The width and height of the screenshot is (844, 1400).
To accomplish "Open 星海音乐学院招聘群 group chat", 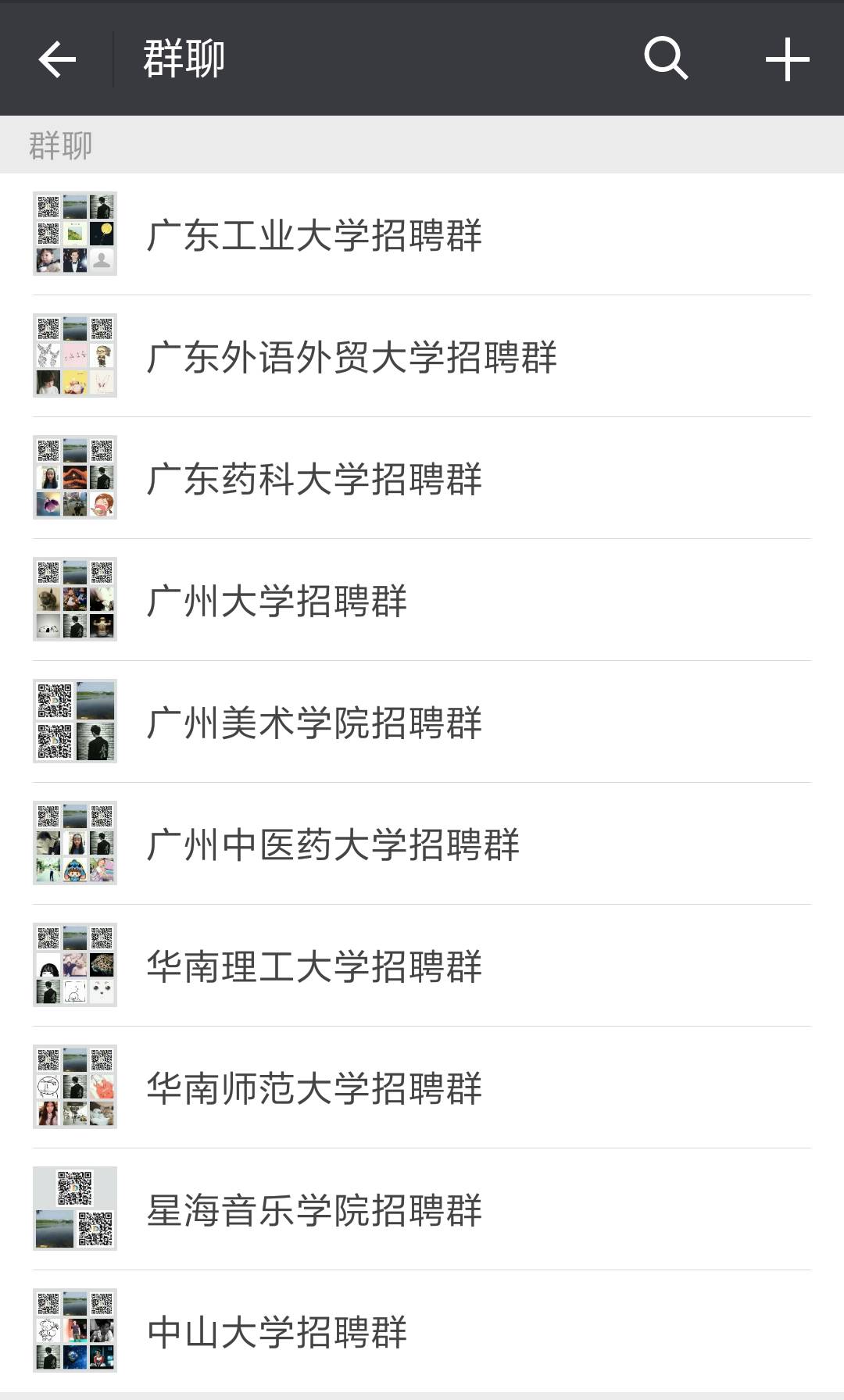I will pyautogui.click(x=314, y=1209).
